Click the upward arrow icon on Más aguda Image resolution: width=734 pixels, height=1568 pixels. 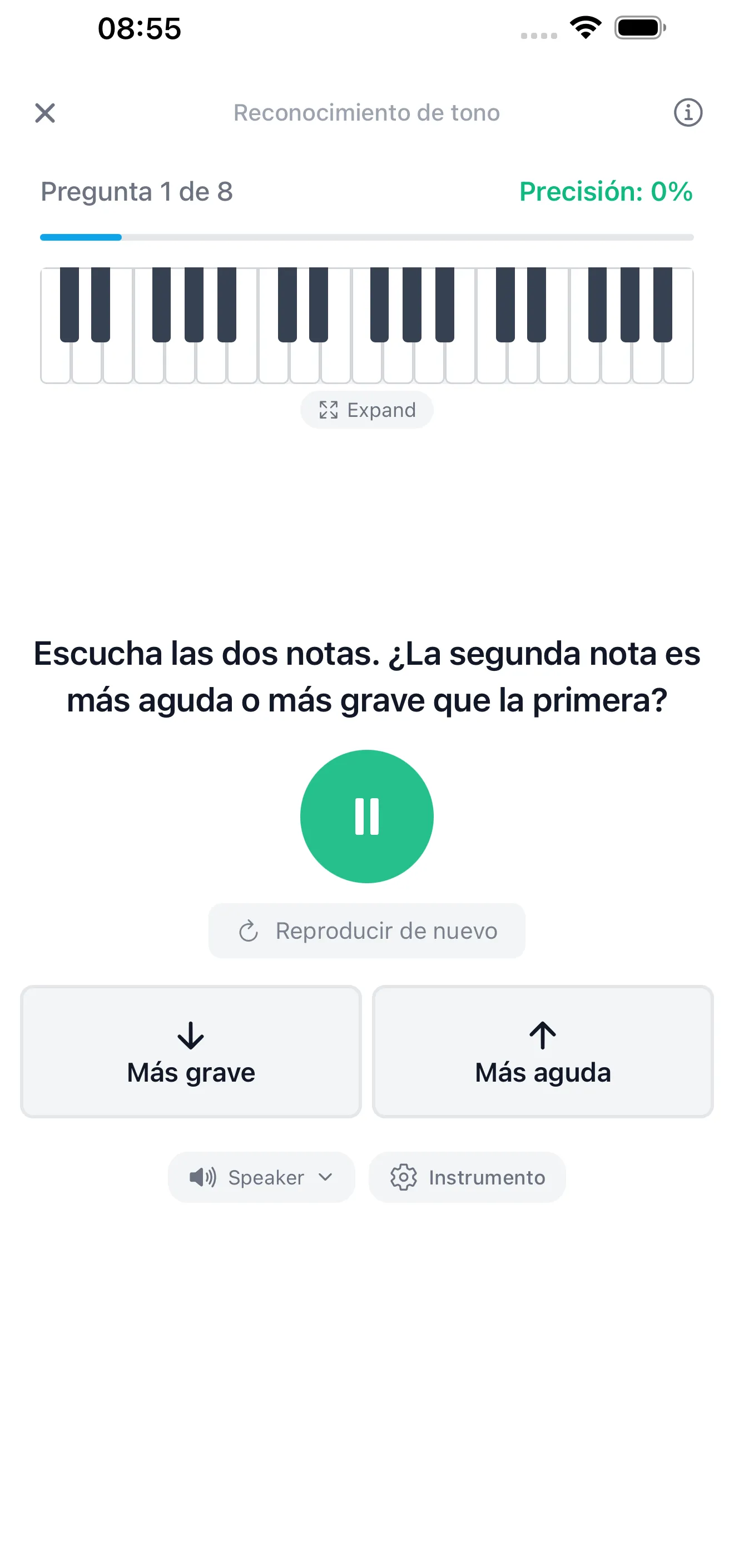tap(542, 1036)
